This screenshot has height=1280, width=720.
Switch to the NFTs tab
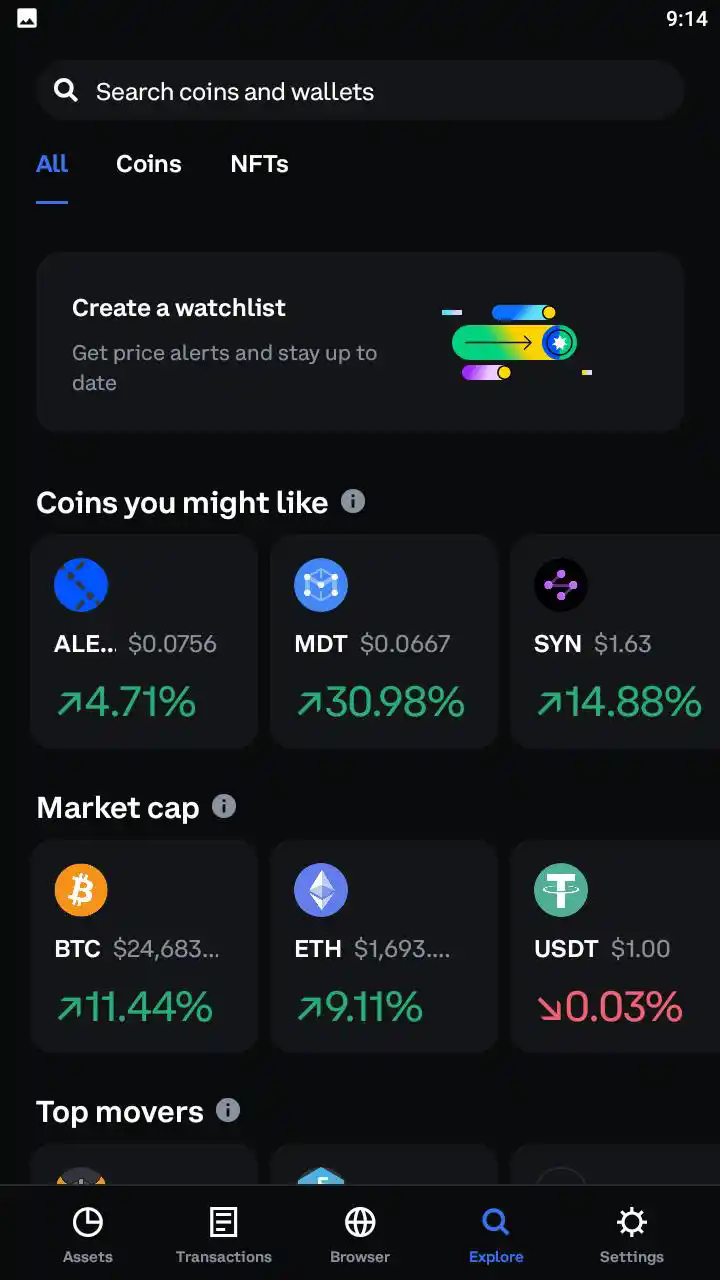(259, 164)
